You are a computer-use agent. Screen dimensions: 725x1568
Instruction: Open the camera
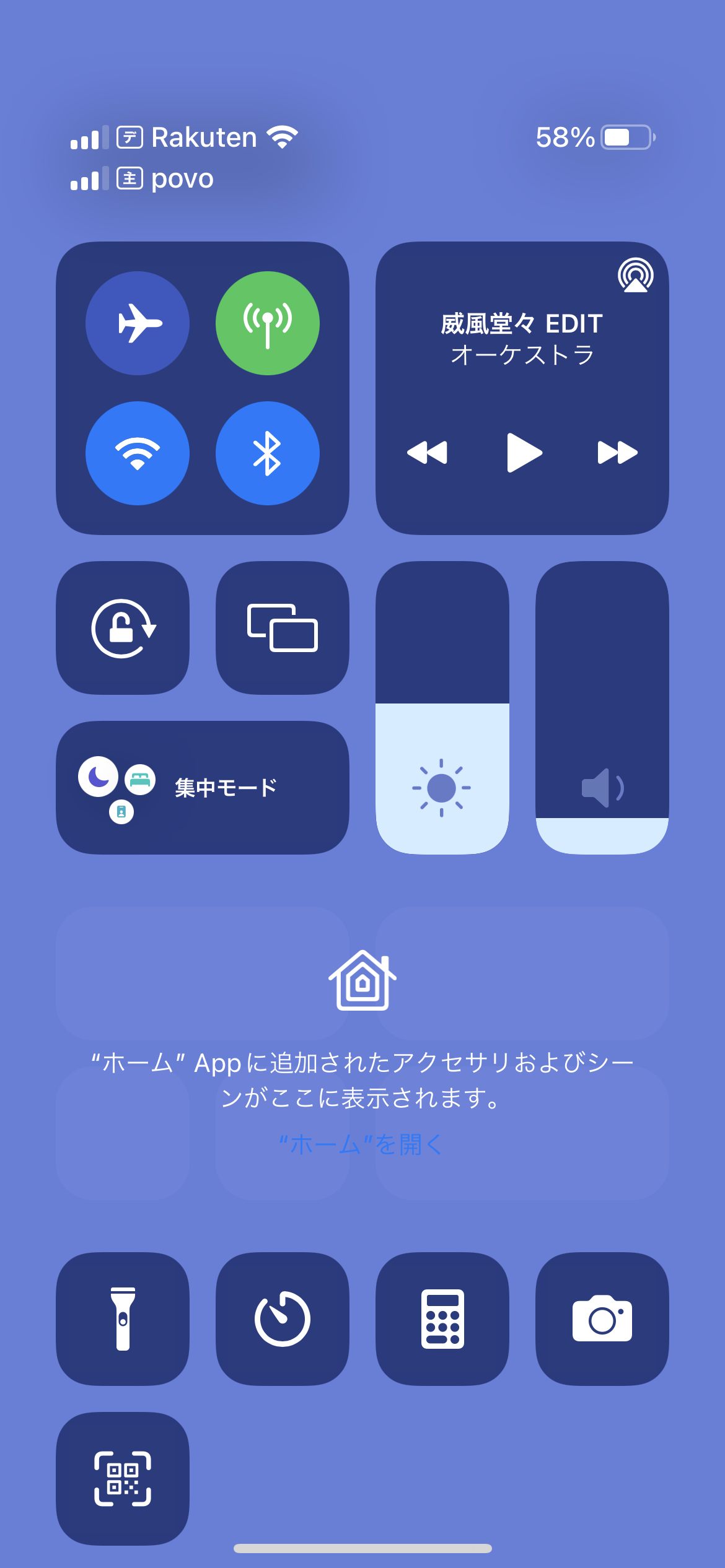pos(602,1319)
